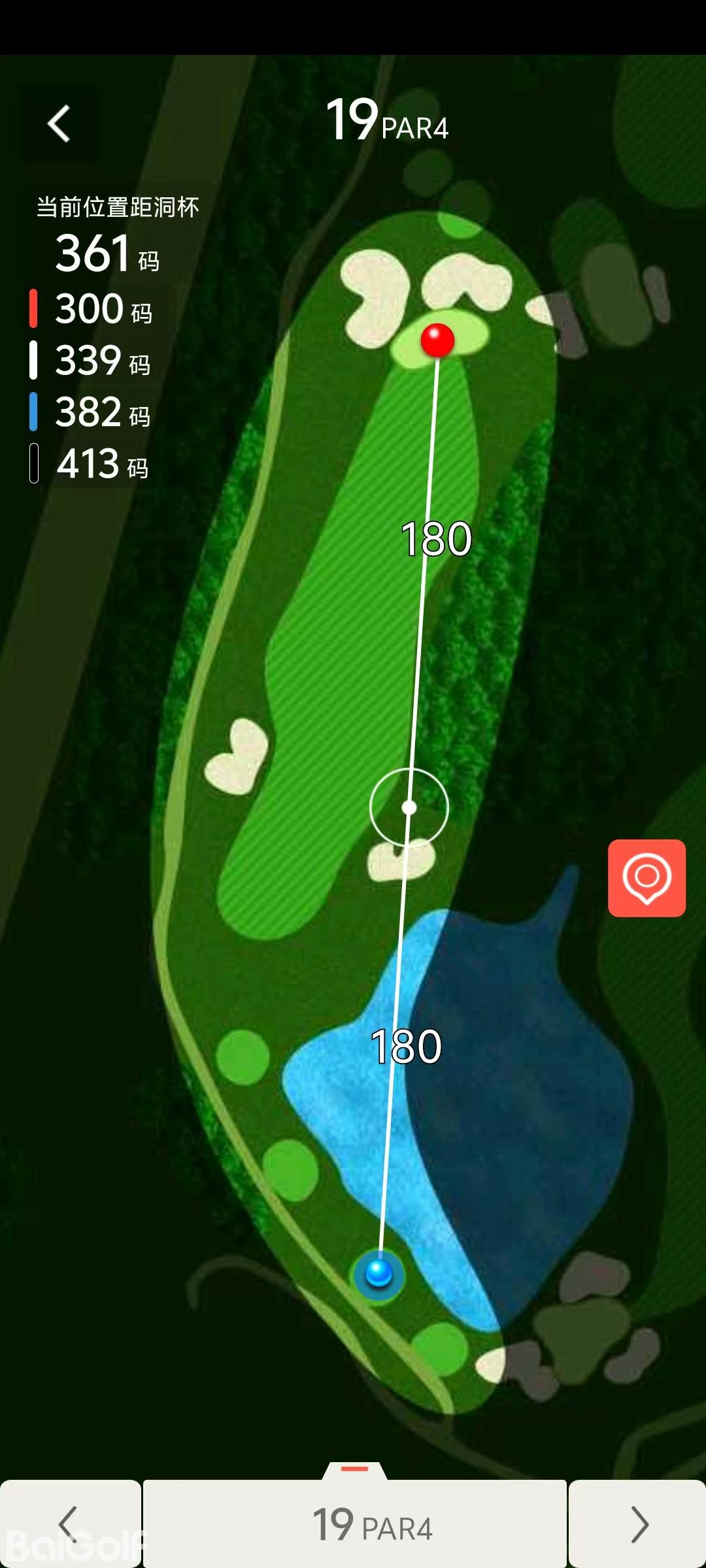The image size is (706, 1568).
Task: Go to the next hole
Action: [x=639, y=1524]
